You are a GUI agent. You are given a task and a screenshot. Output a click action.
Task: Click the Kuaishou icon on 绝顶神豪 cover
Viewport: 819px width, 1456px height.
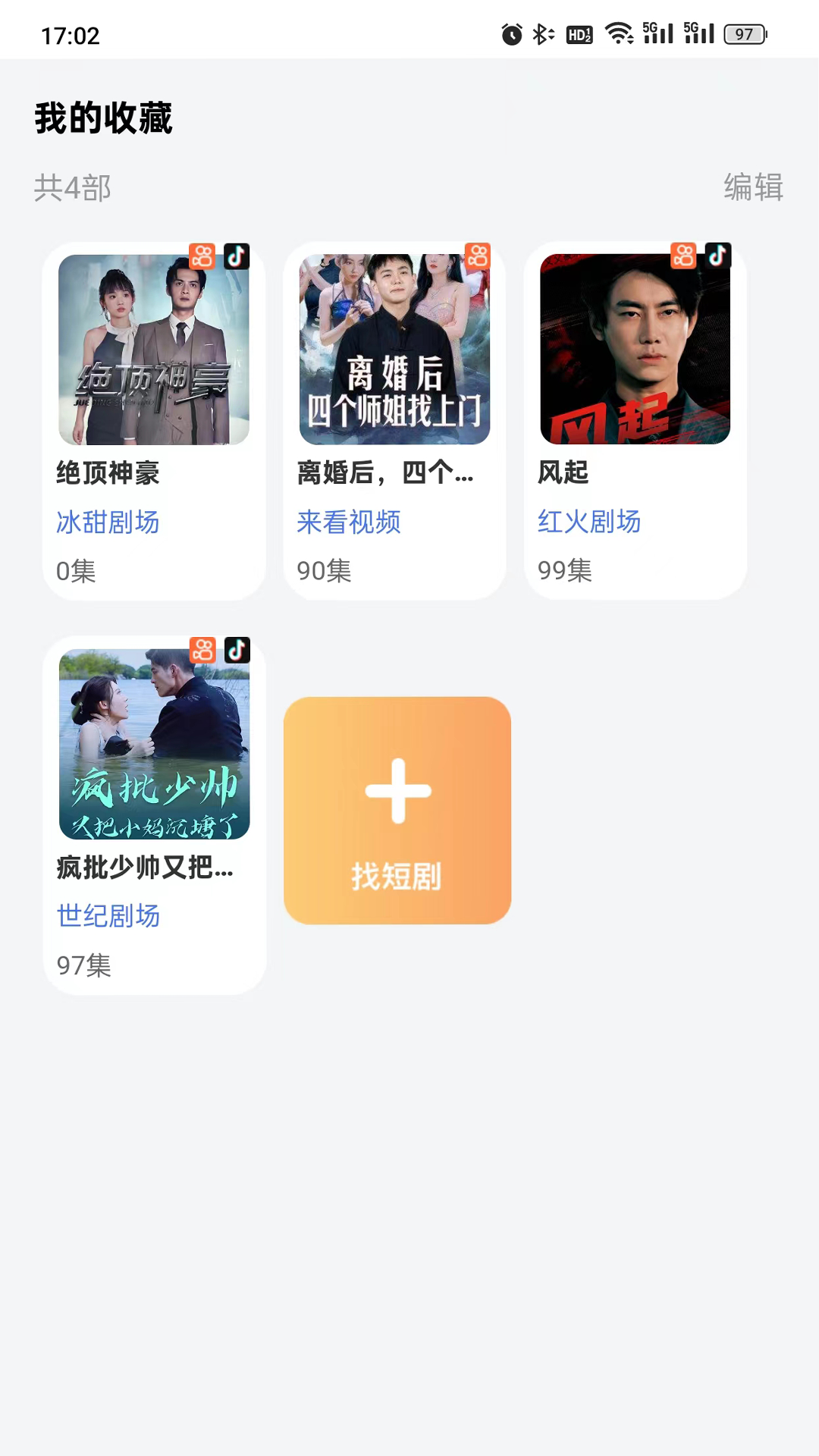[202, 257]
